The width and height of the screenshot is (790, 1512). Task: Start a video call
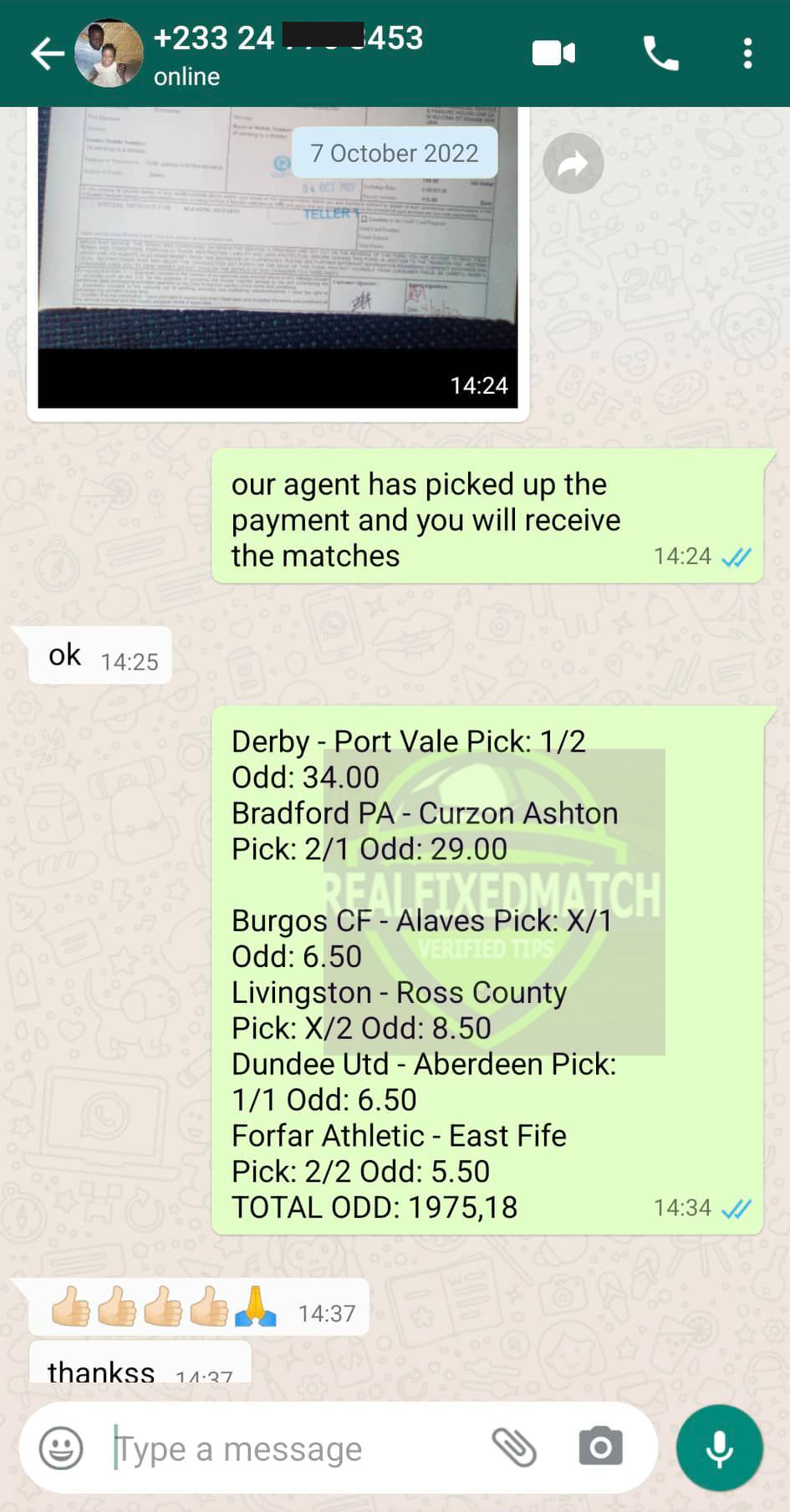tap(553, 54)
